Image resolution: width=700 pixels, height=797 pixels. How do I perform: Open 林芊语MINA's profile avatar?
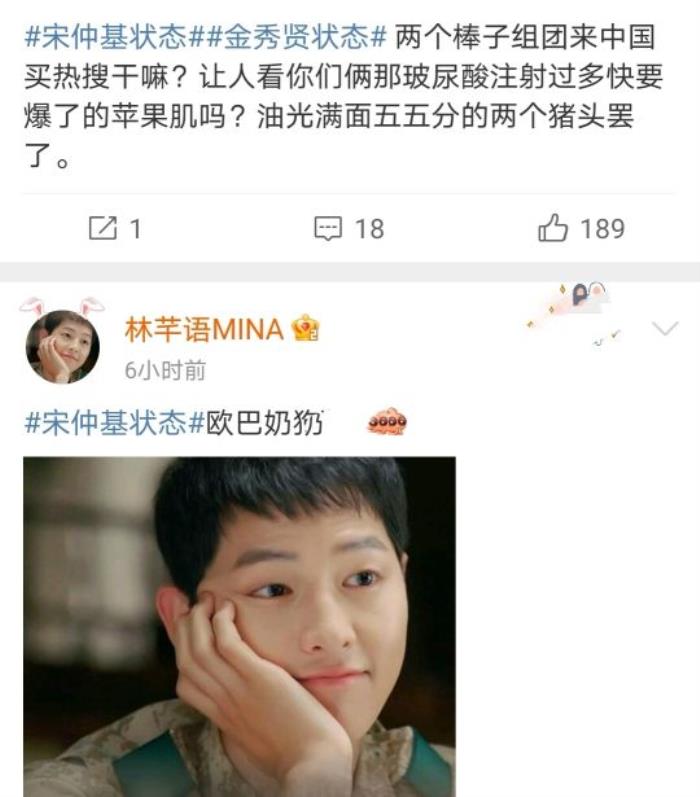(62, 346)
